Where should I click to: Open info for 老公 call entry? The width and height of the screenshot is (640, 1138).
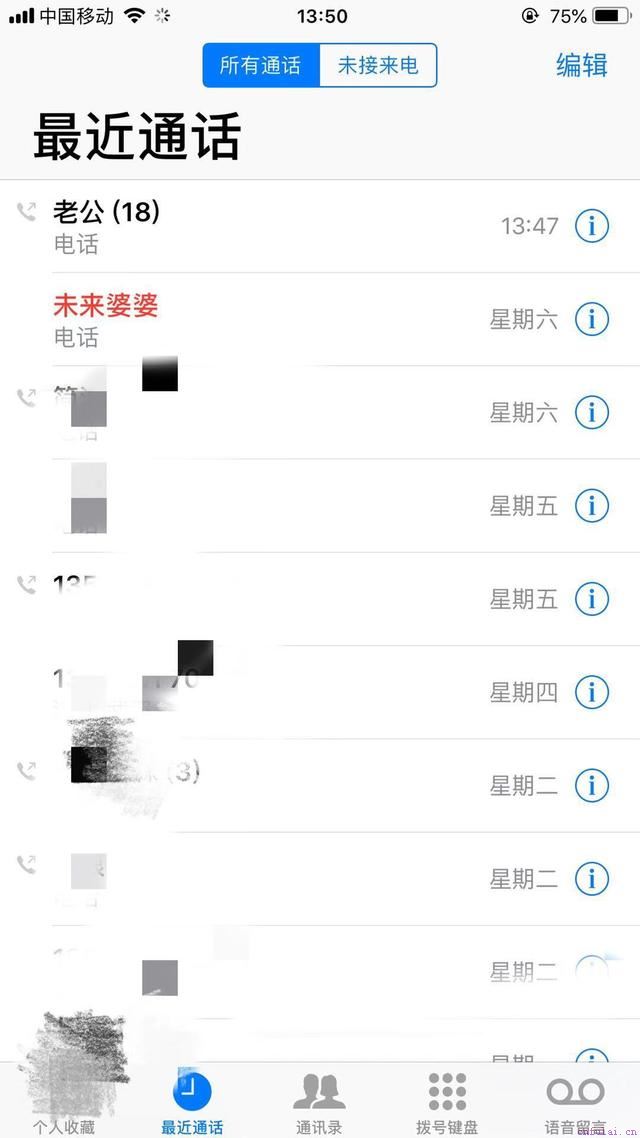point(592,226)
